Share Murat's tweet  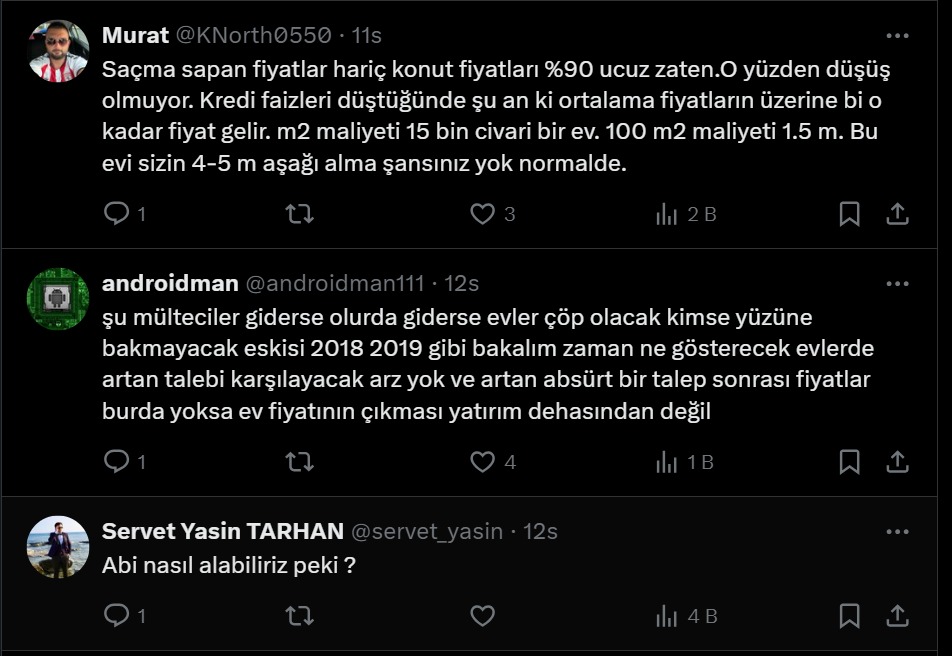coord(897,213)
